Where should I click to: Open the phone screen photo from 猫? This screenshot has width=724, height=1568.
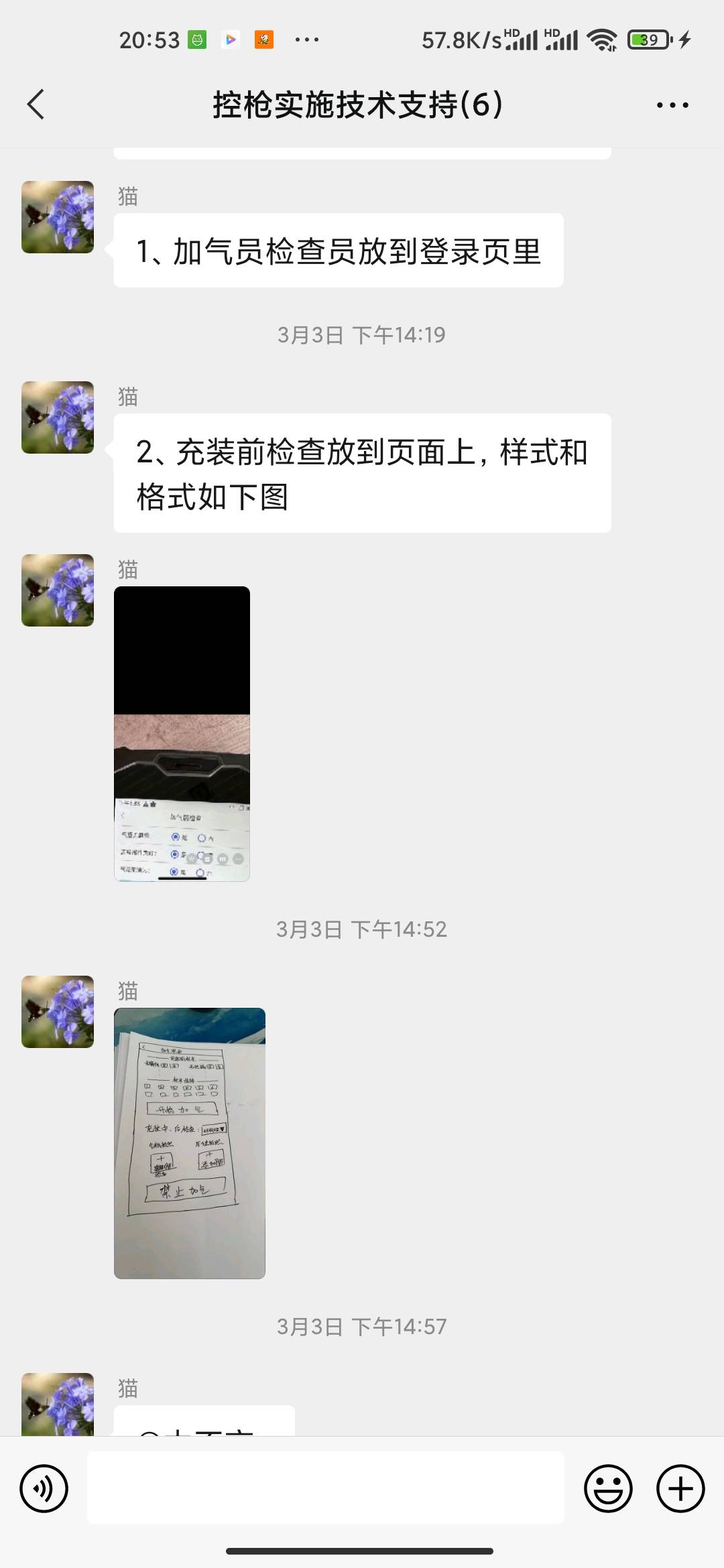[182, 734]
